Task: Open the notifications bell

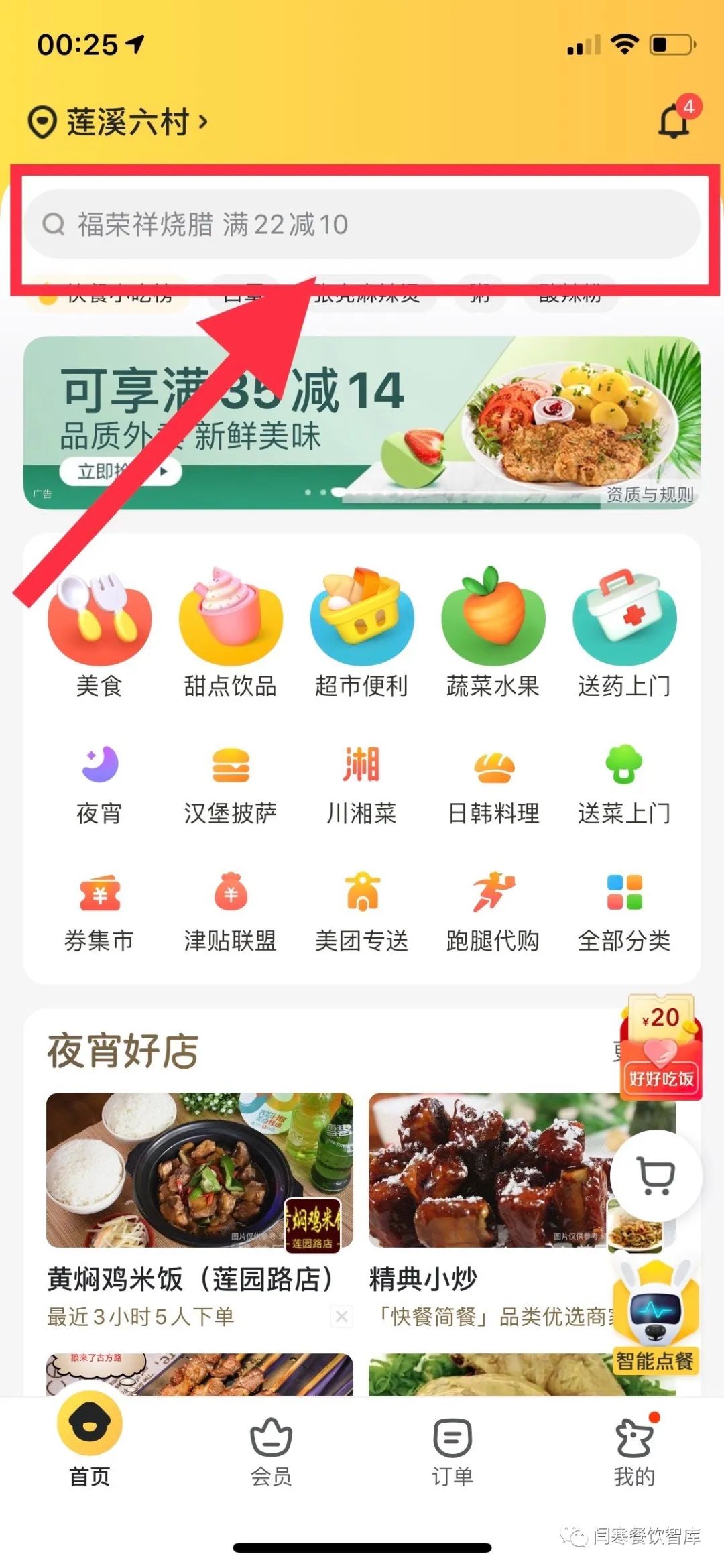Action: 674,122
